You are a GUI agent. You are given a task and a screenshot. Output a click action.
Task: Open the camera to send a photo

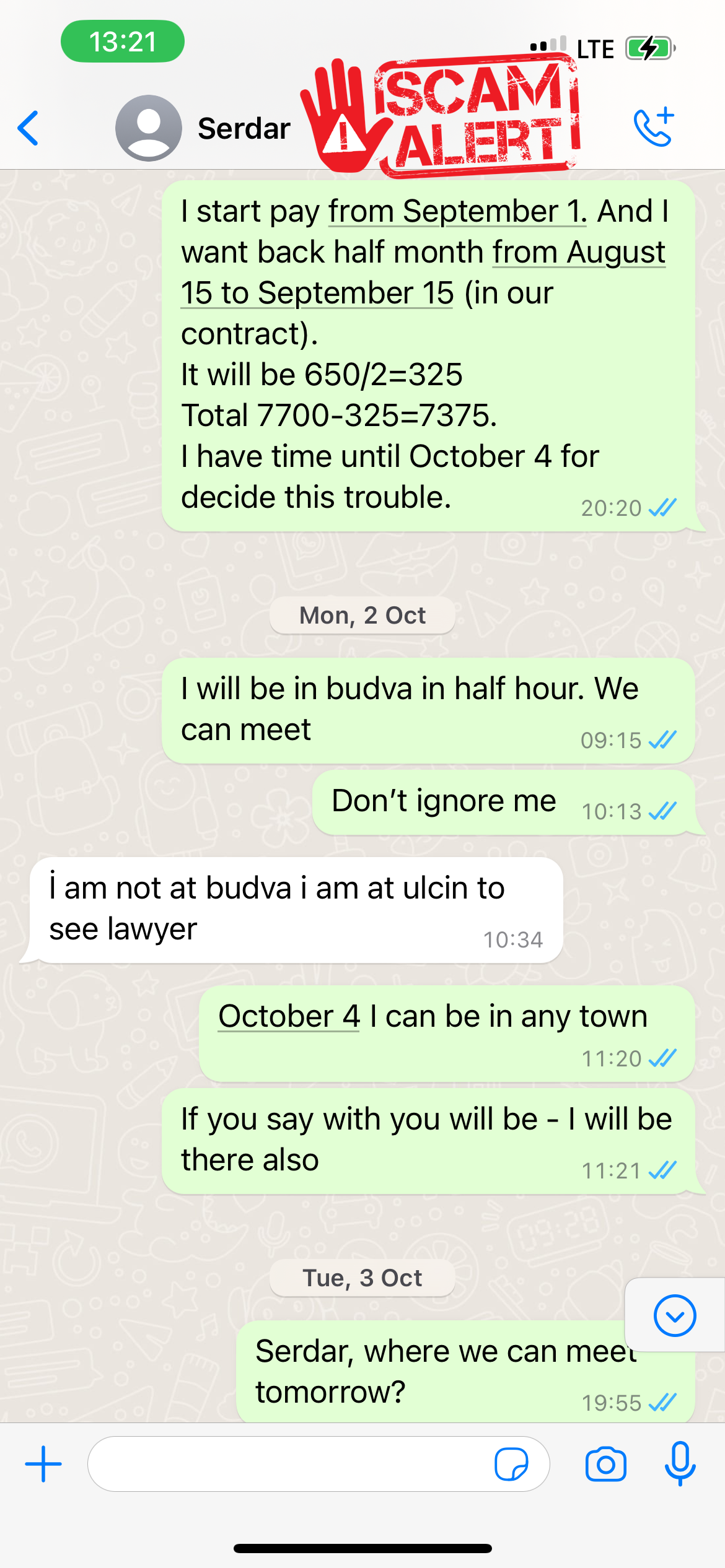605,1464
